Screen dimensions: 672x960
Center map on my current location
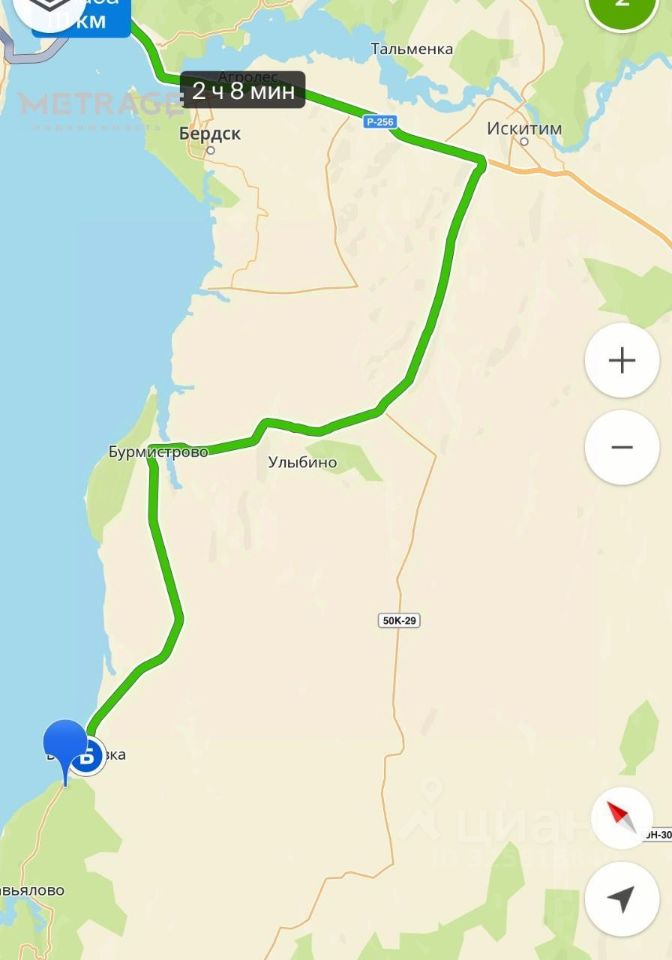(622, 899)
